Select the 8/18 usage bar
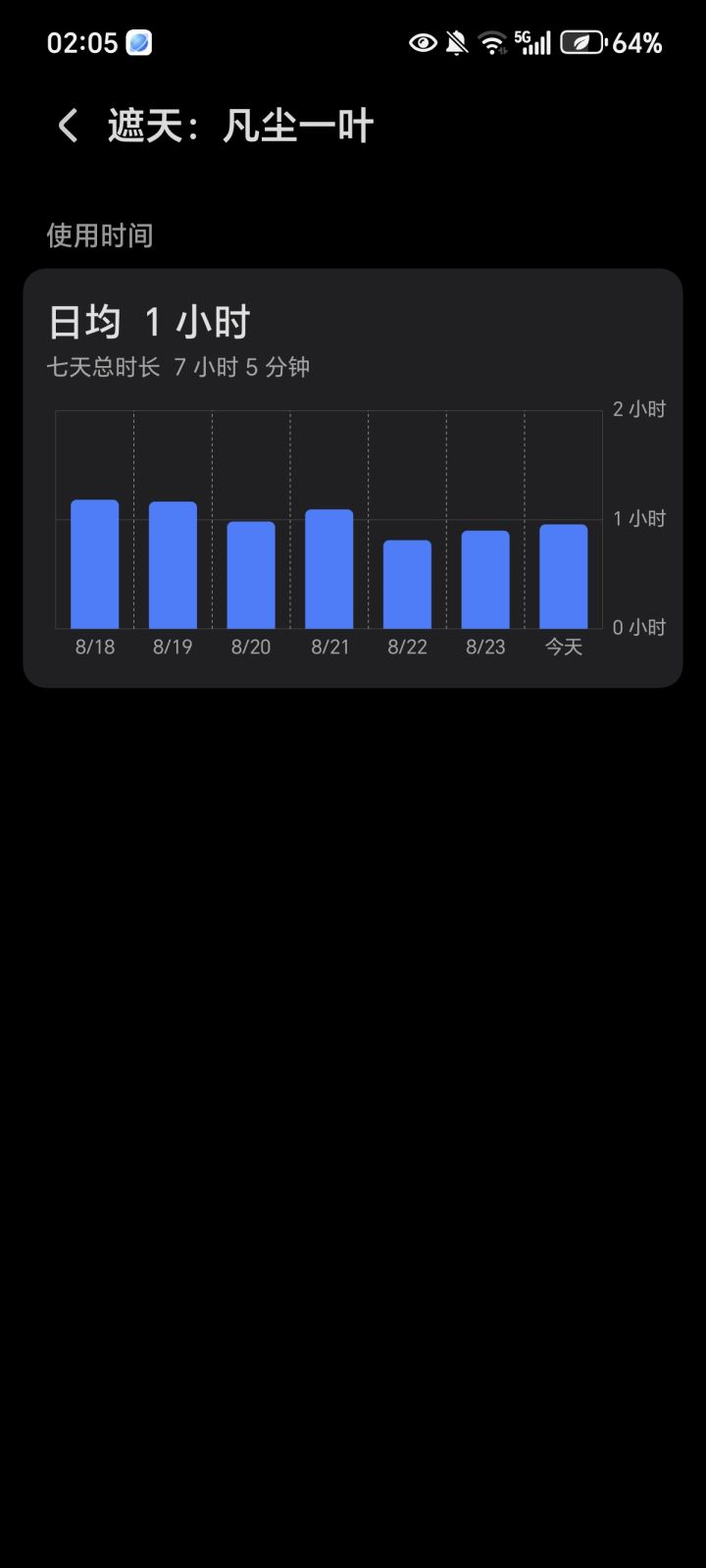The height and width of the screenshot is (1568, 706). click(x=95, y=564)
